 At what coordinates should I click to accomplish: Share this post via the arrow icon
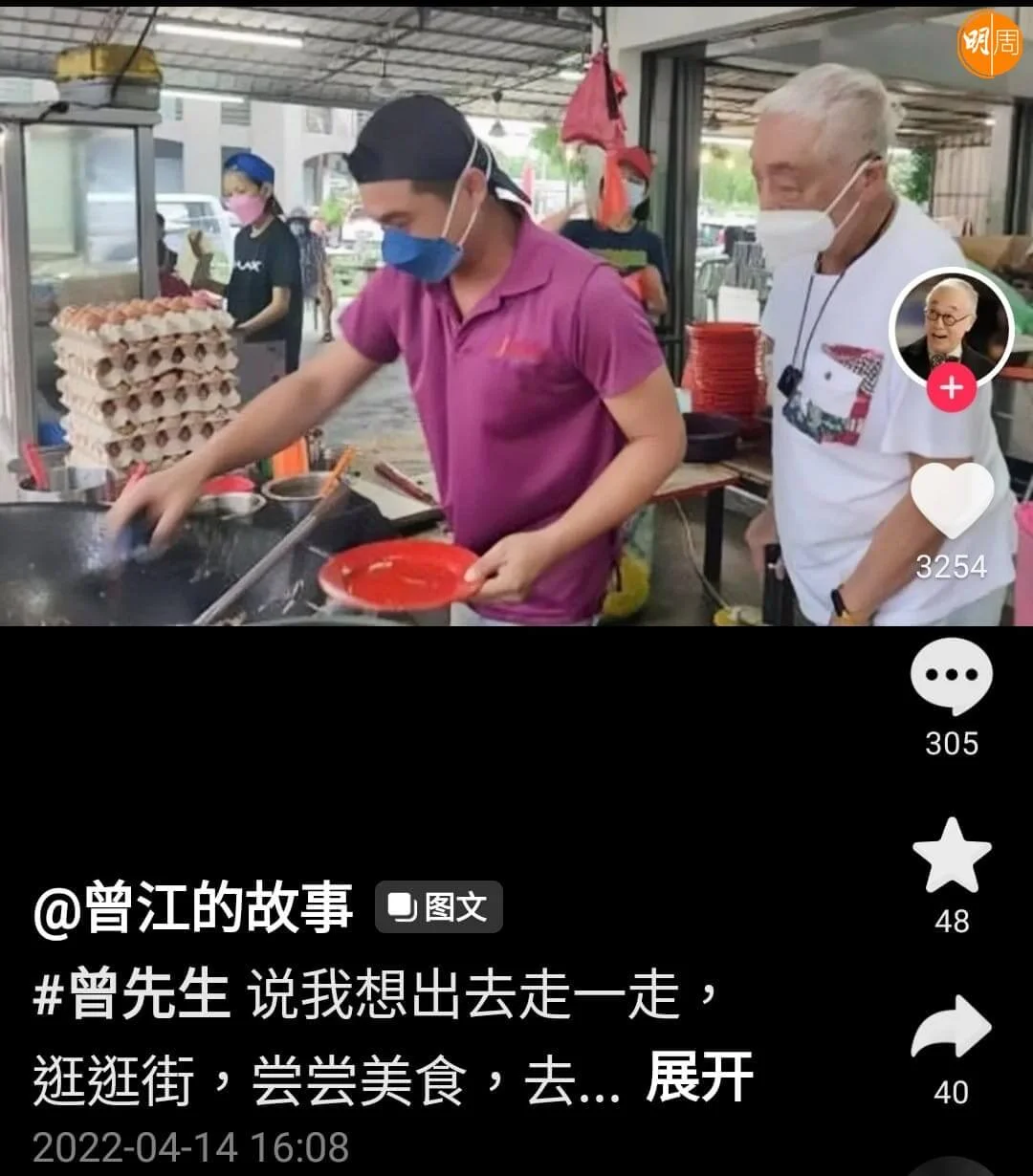point(951,1029)
